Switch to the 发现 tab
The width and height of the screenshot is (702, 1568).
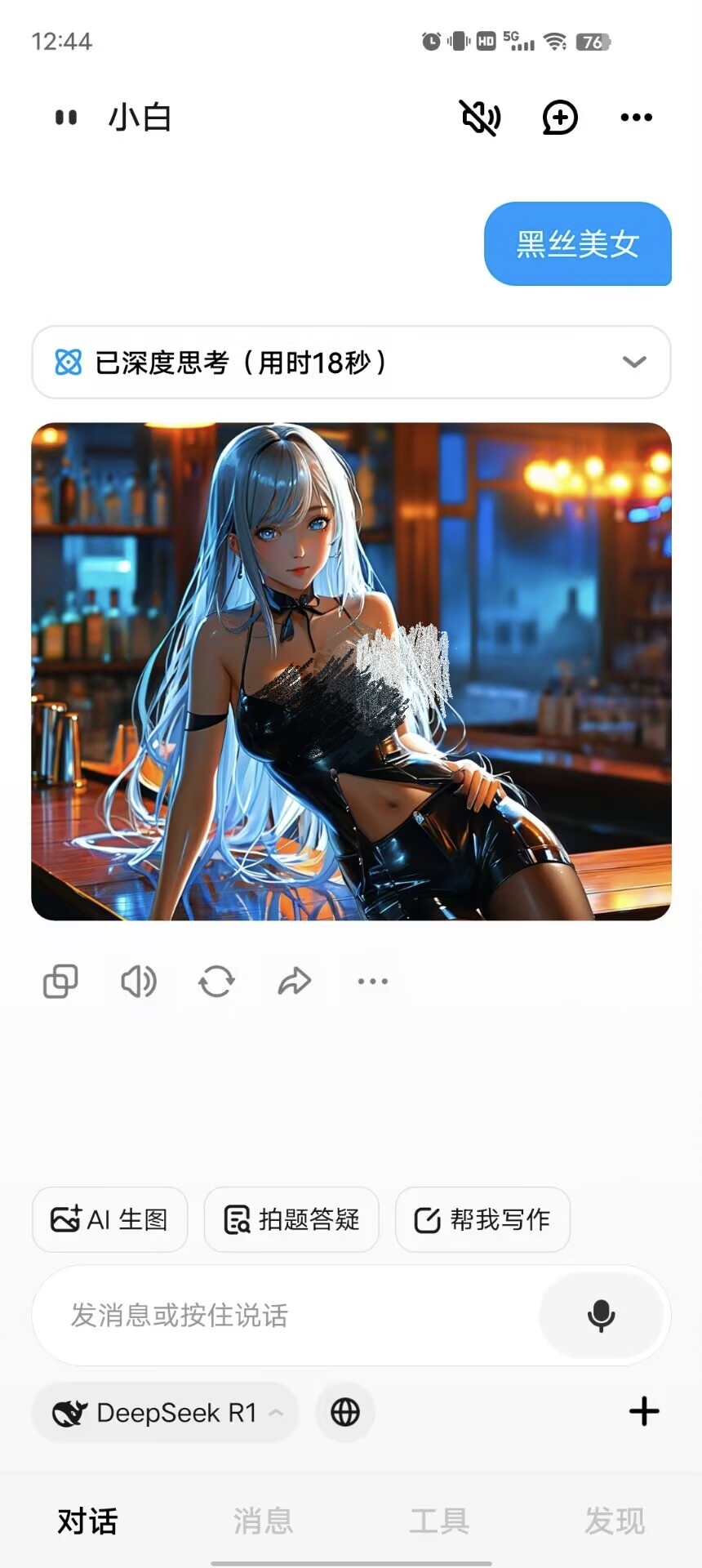point(614,1521)
